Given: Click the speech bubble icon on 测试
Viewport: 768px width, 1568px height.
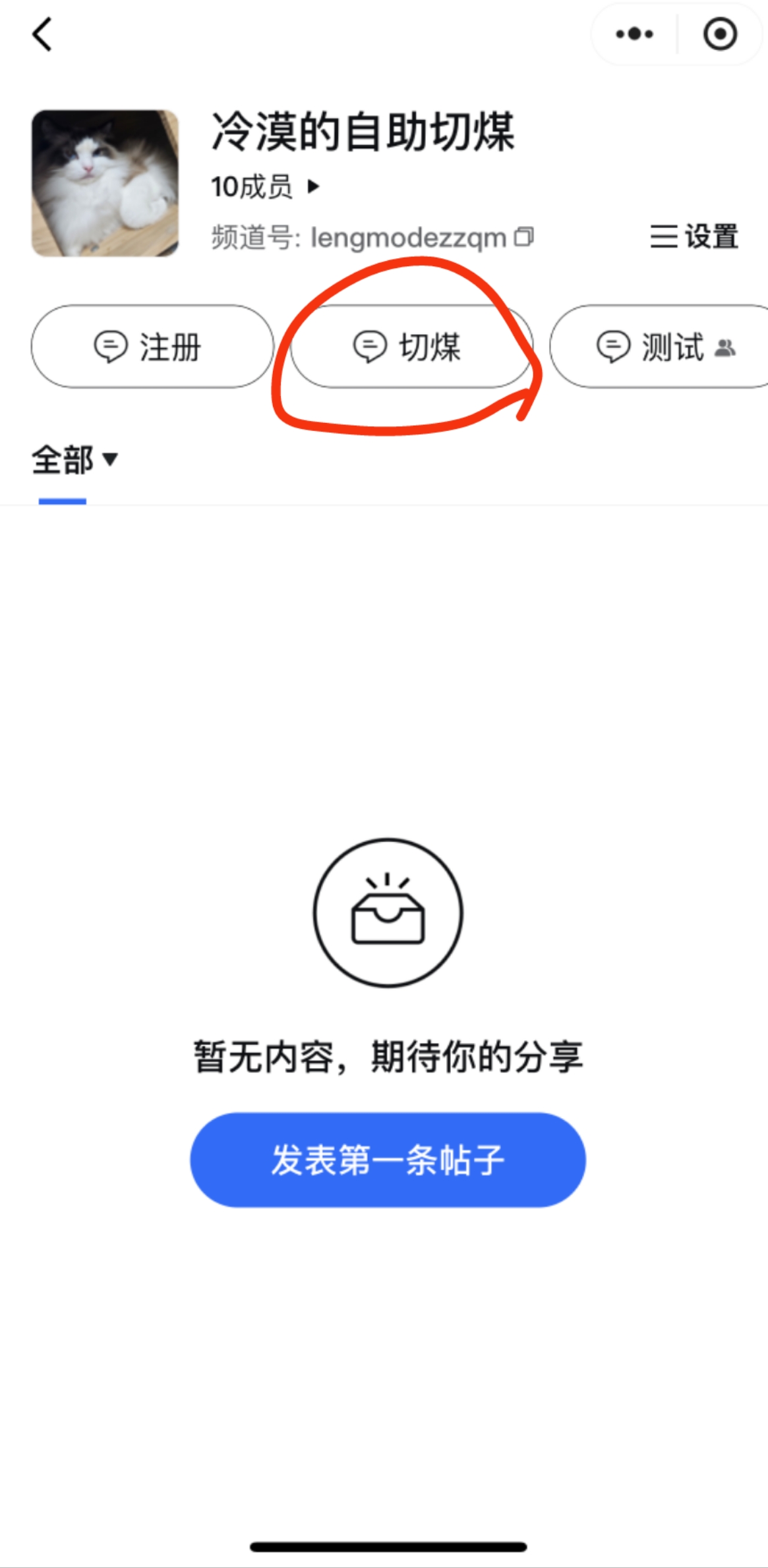Looking at the screenshot, I should click(x=612, y=347).
